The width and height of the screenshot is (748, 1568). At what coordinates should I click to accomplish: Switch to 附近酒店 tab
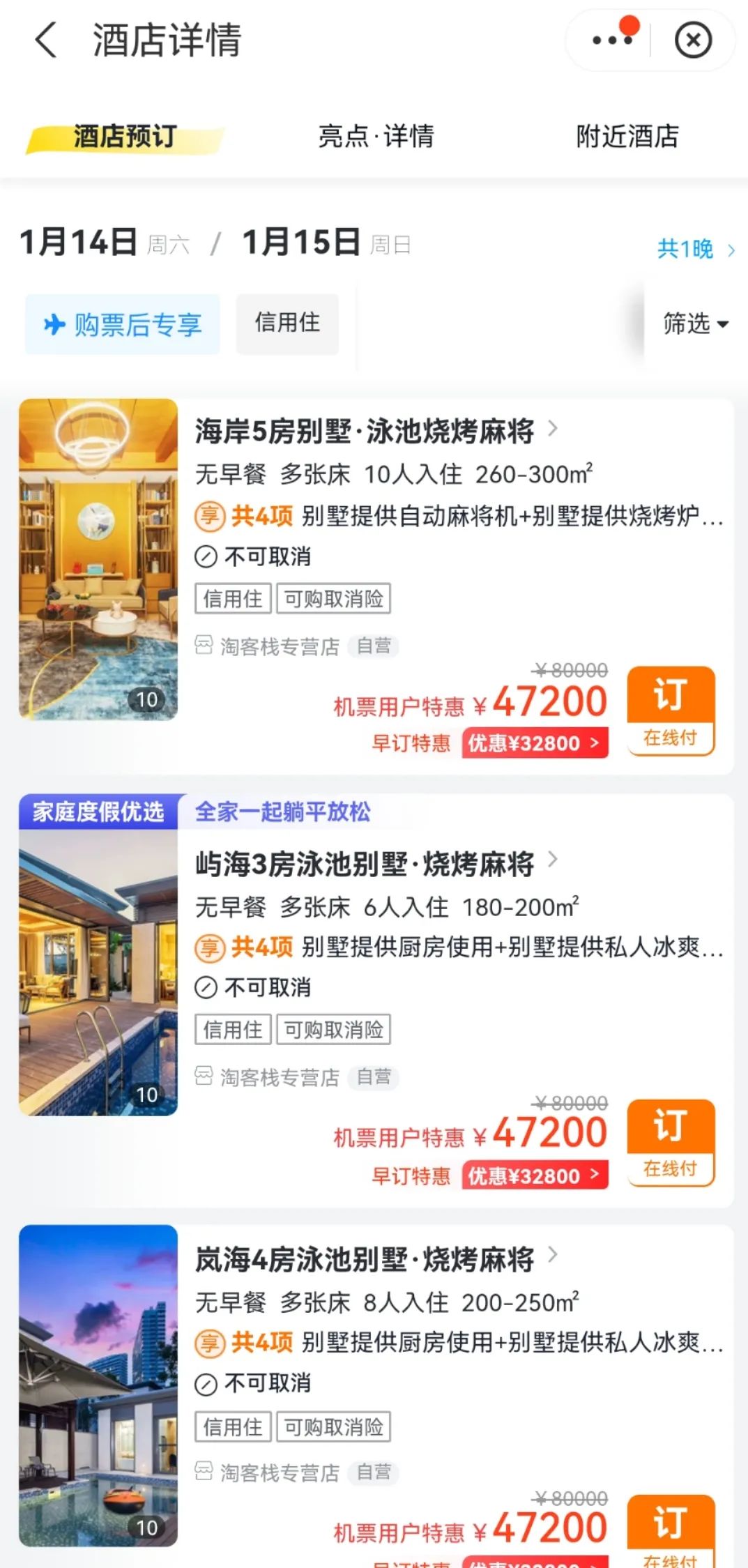point(627,136)
